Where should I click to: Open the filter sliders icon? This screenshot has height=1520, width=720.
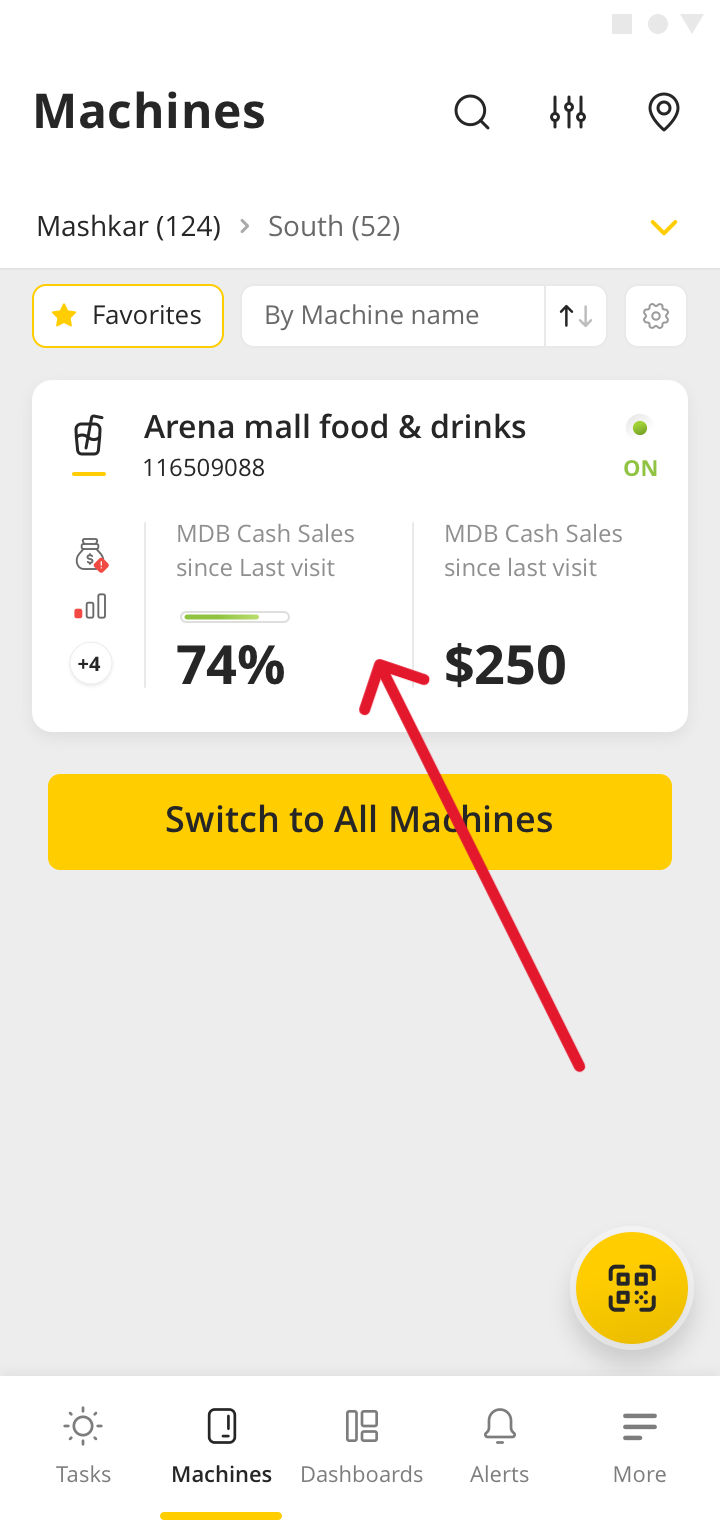(x=568, y=112)
